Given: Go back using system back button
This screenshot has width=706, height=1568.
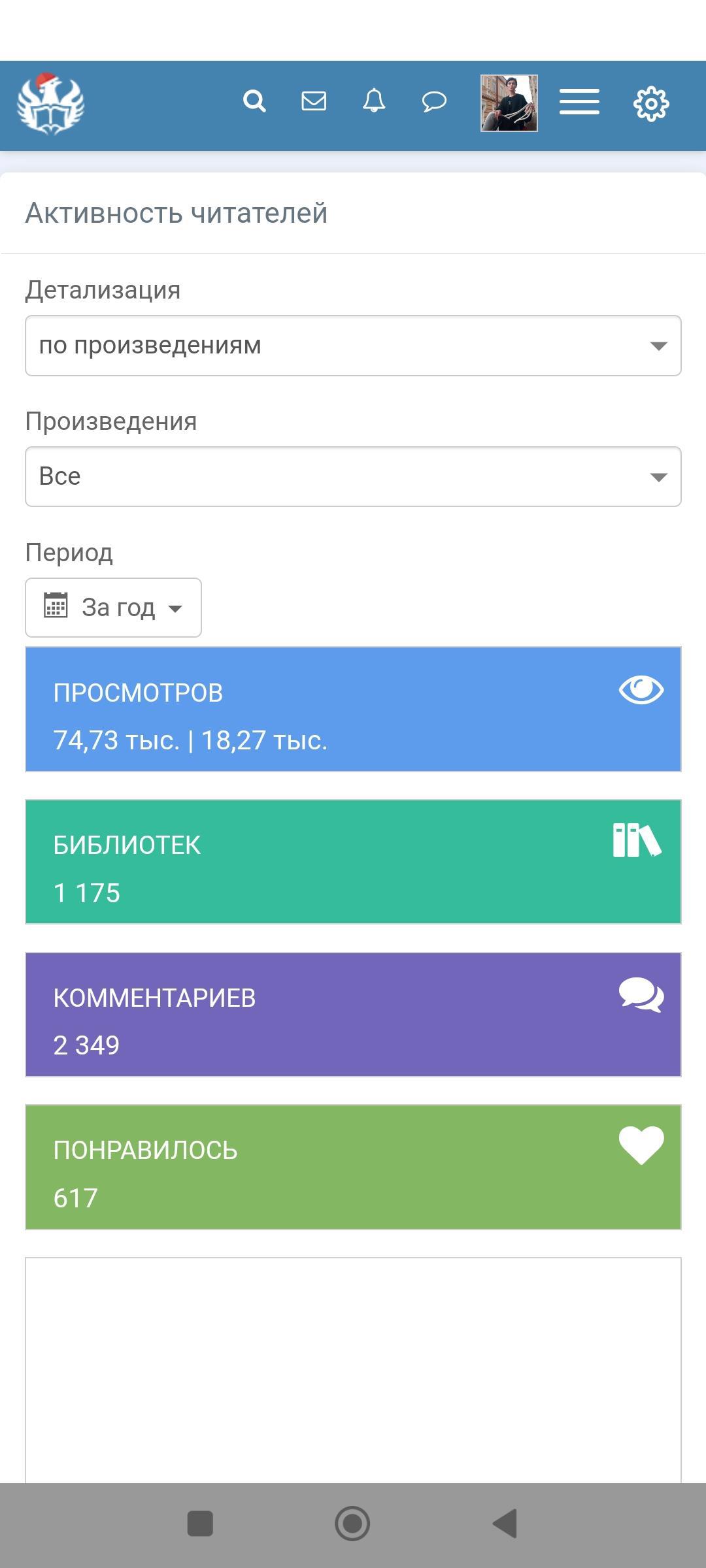Looking at the screenshot, I should 505,1524.
